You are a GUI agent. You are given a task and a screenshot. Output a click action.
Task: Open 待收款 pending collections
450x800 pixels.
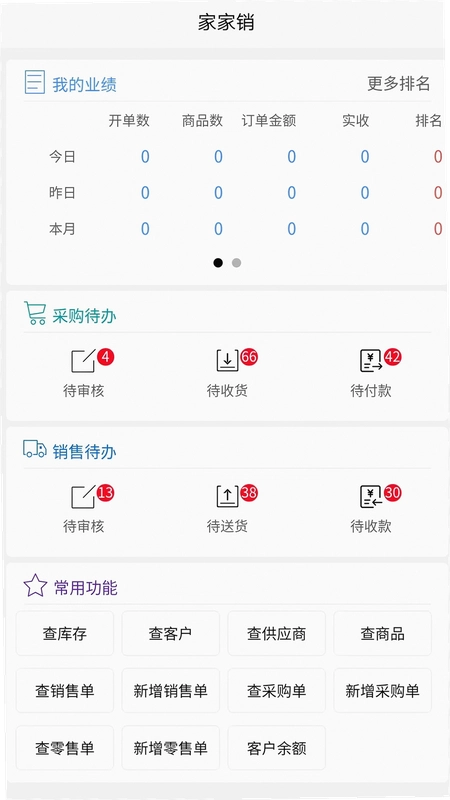371,509
